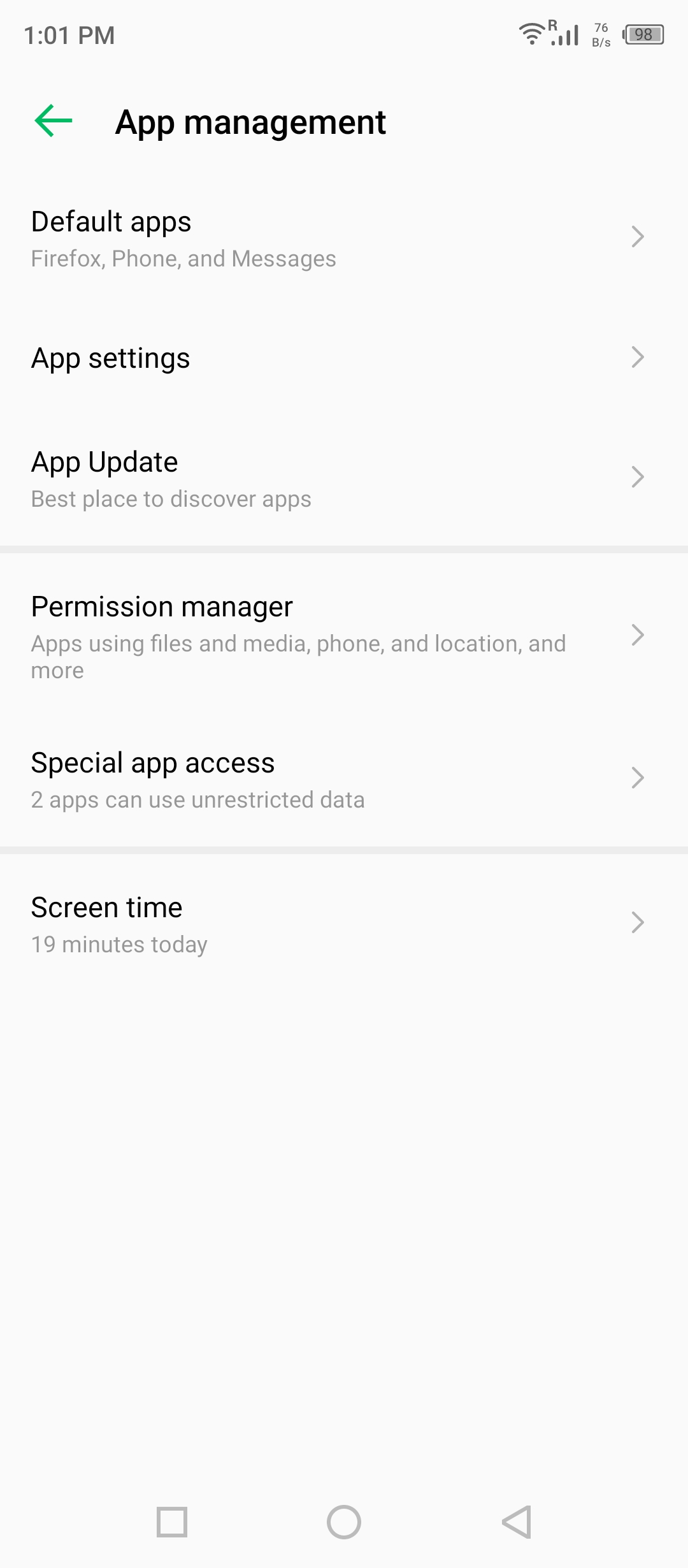Tap the battery icon showing 98
This screenshot has width=688, height=1568.
pos(641,35)
